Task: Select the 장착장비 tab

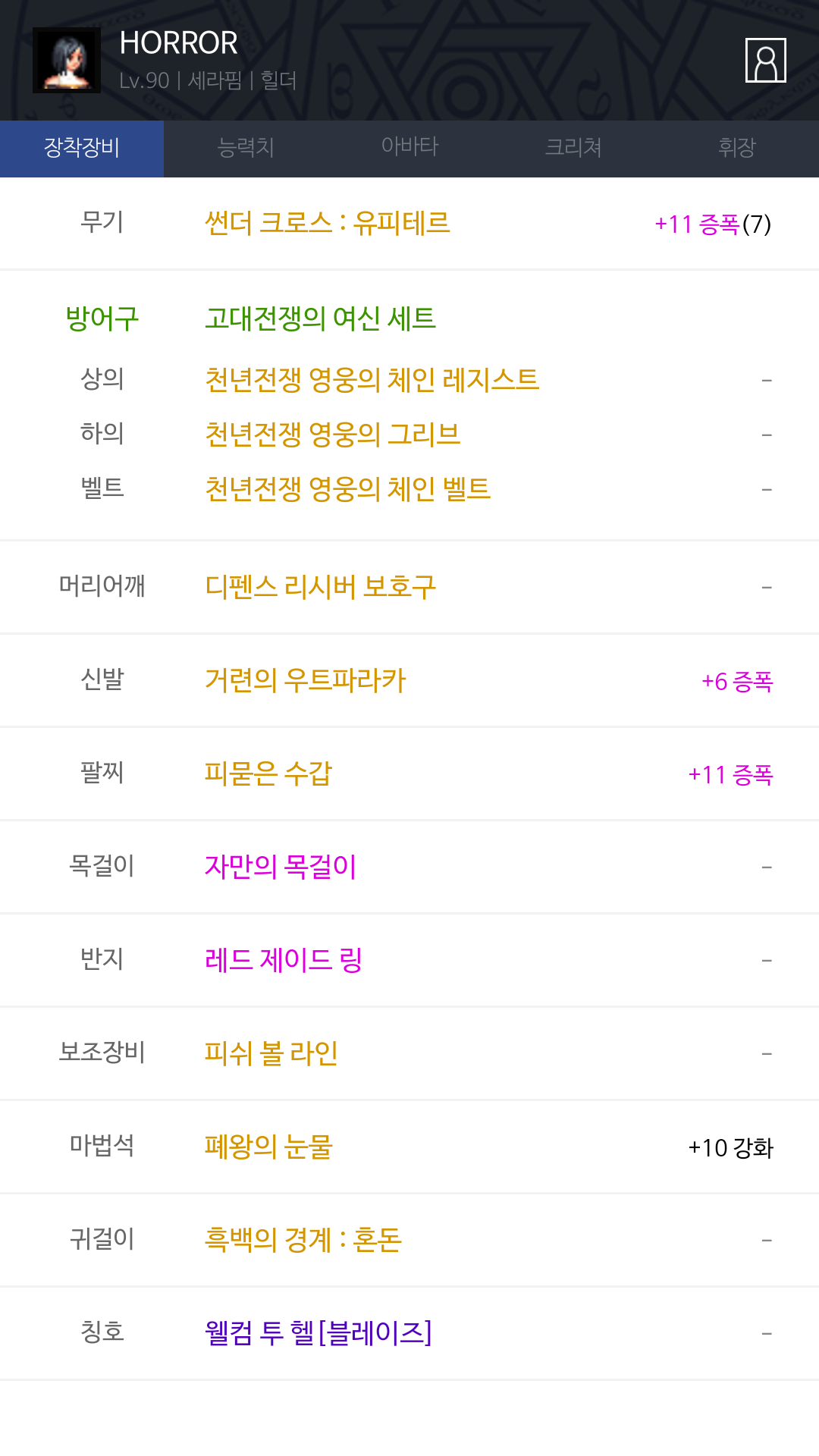Action: 82,148
